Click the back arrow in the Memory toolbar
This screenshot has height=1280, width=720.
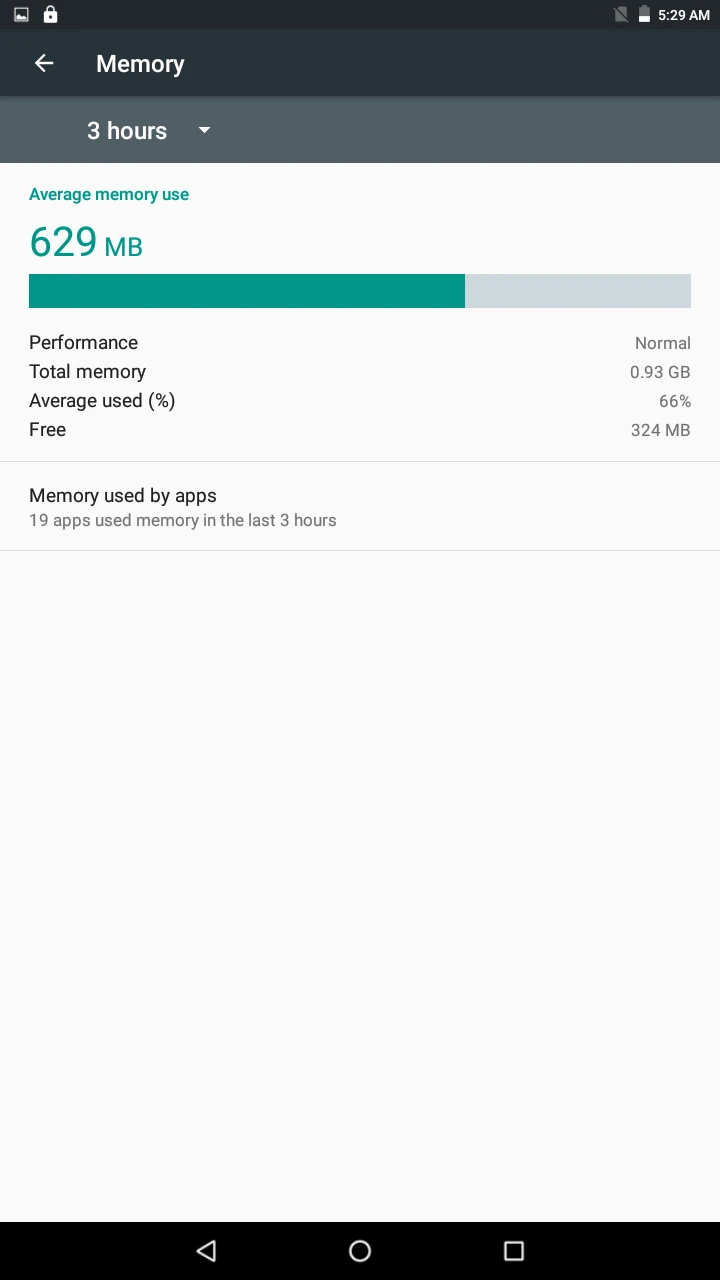tap(44, 63)
